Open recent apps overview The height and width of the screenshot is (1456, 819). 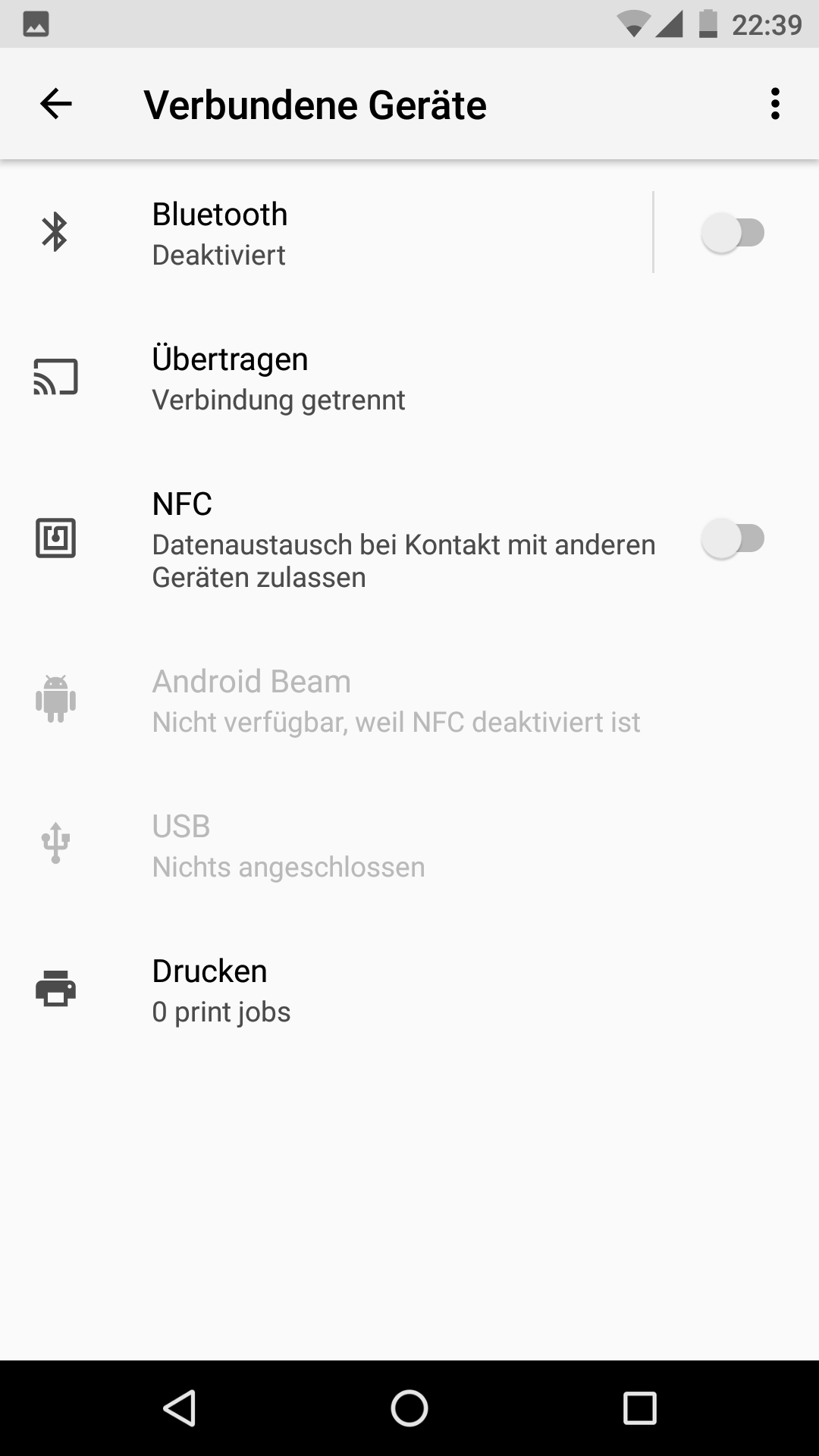(639, 1408)
